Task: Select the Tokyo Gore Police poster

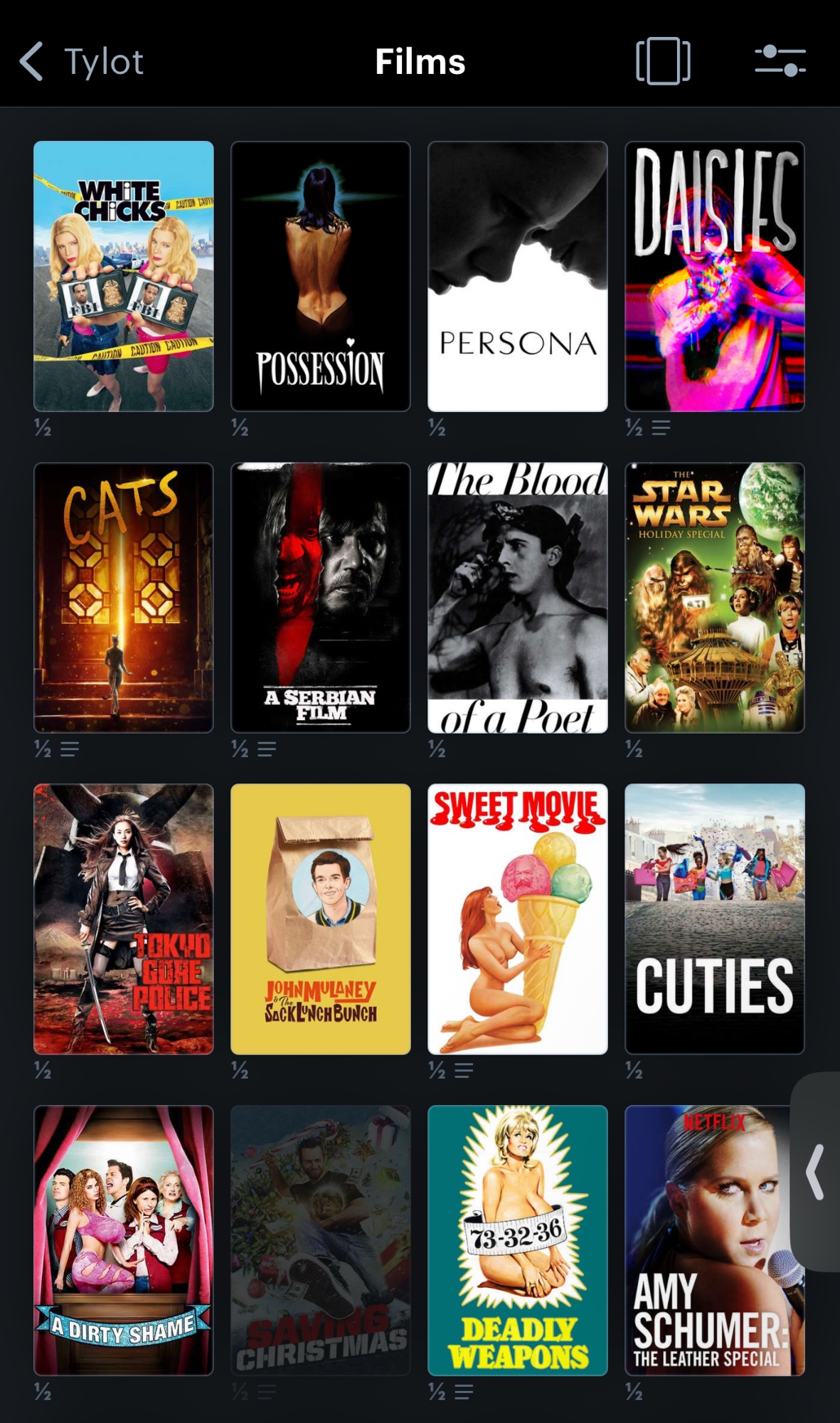Action: click(x=124, y=919)
